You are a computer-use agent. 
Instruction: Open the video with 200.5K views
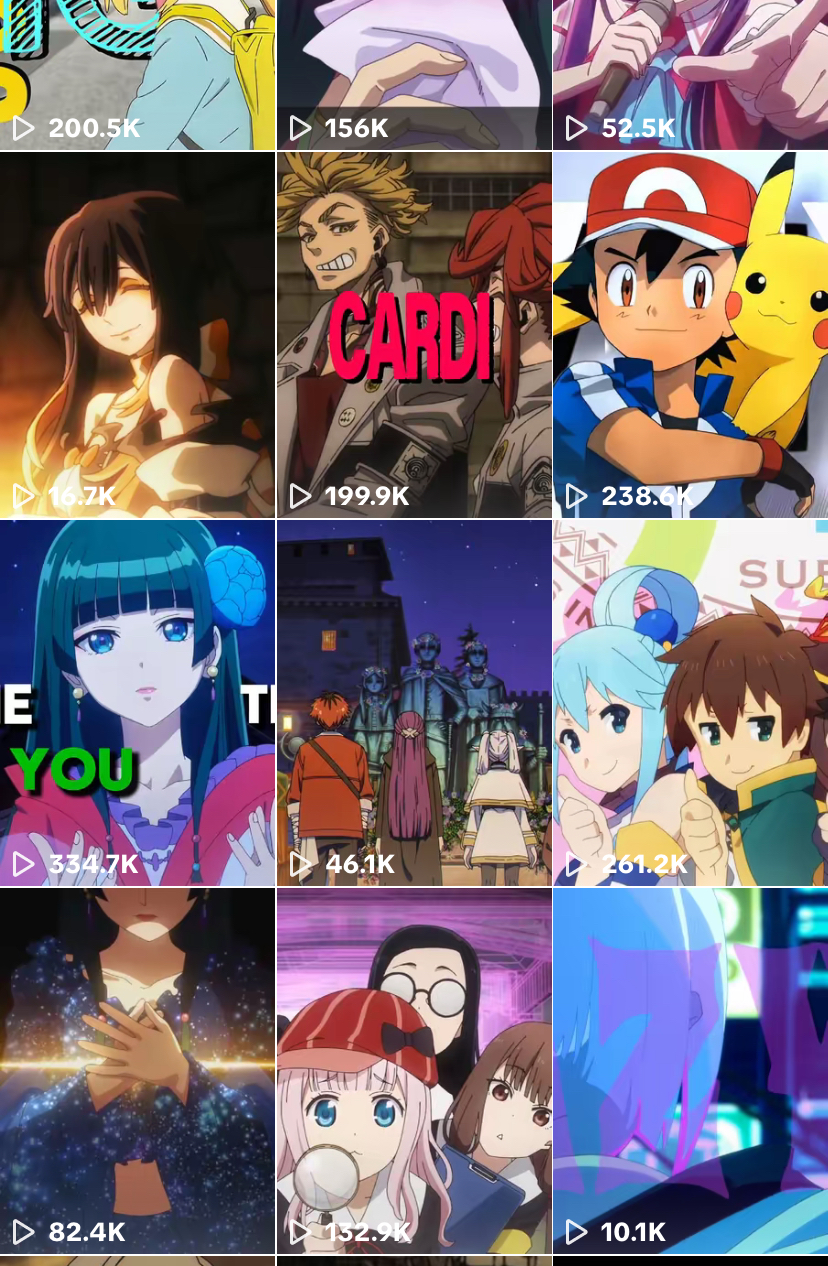click(137, 75)
